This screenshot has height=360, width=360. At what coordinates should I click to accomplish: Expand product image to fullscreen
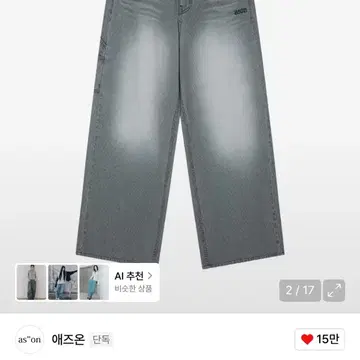(334, 291)
